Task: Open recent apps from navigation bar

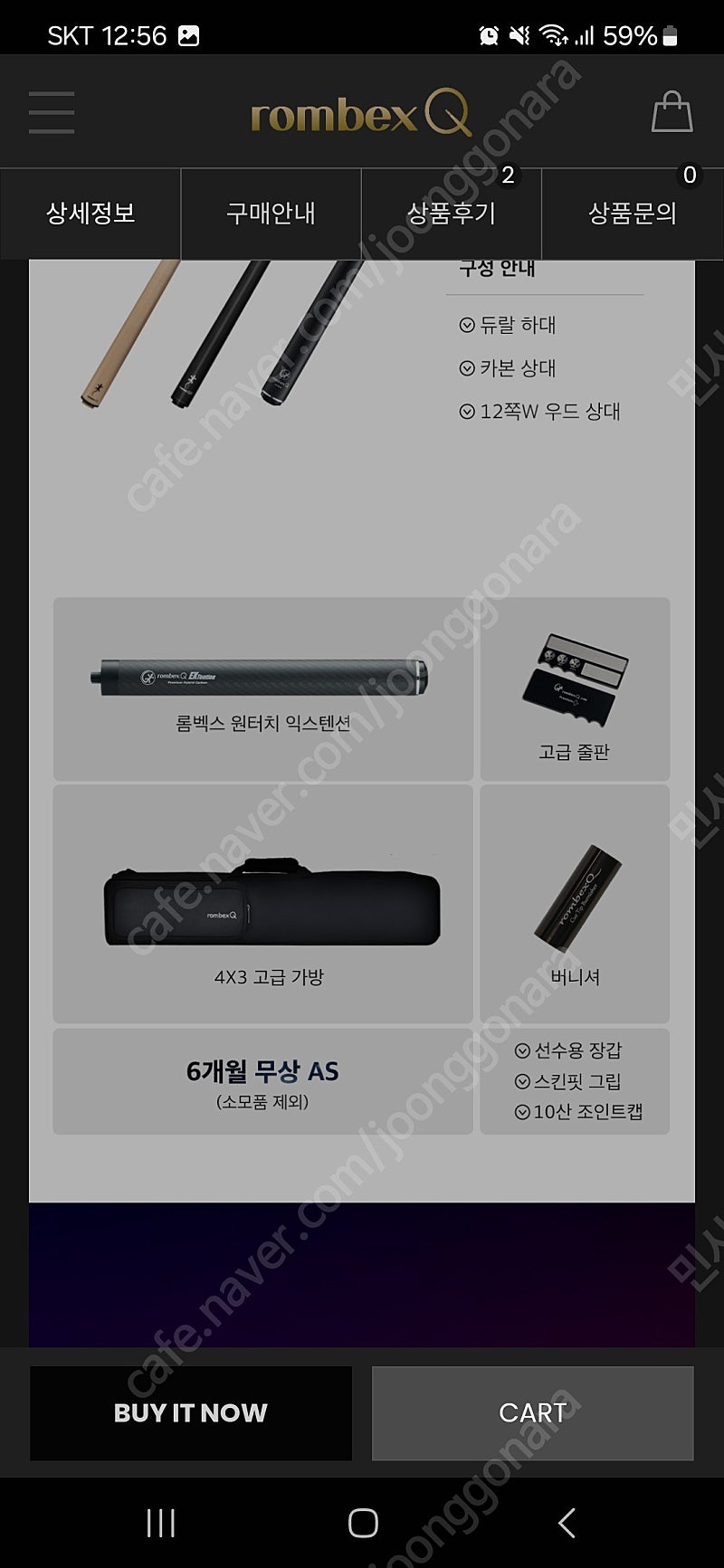Action: pyautogui.click(x=161, y=1523)
